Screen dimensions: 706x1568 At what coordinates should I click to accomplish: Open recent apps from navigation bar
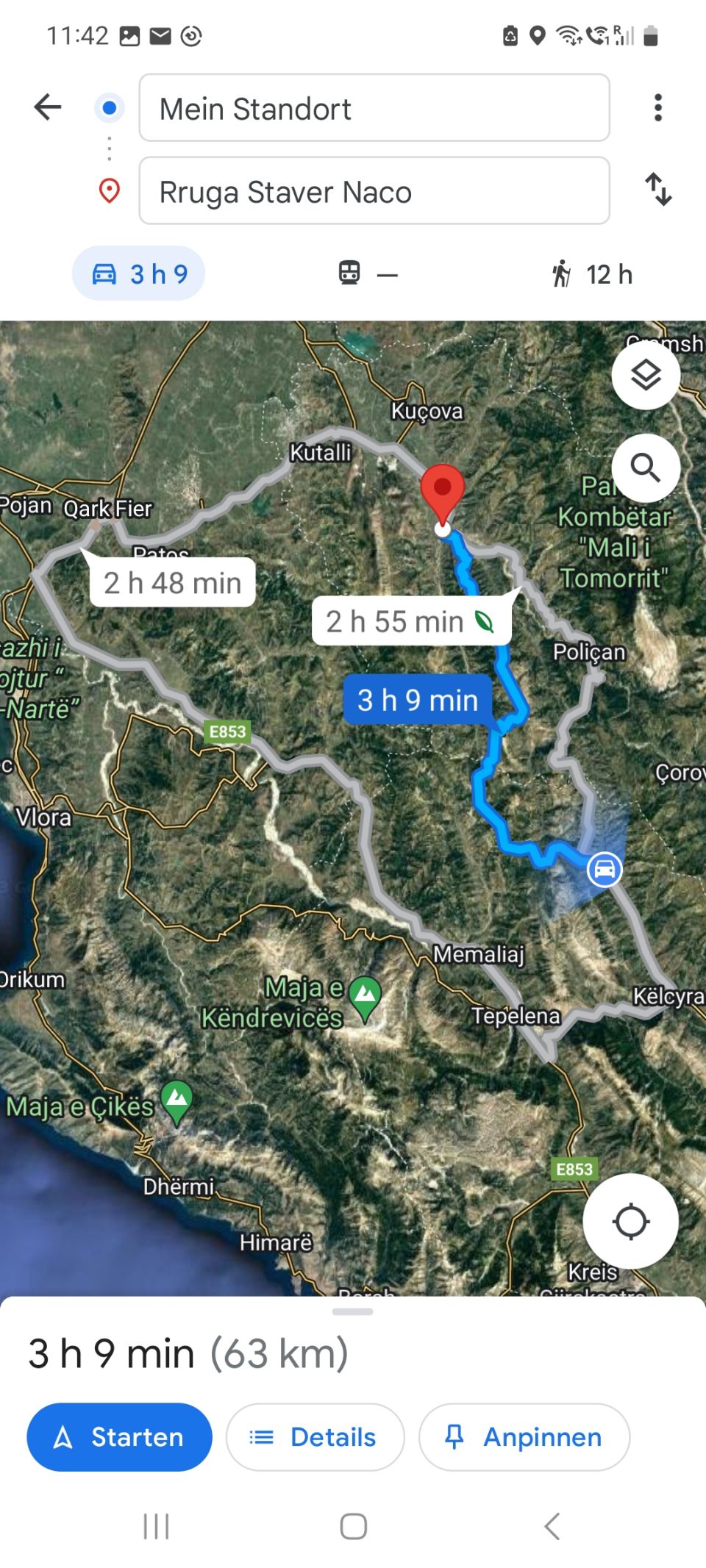(156, 1527)
